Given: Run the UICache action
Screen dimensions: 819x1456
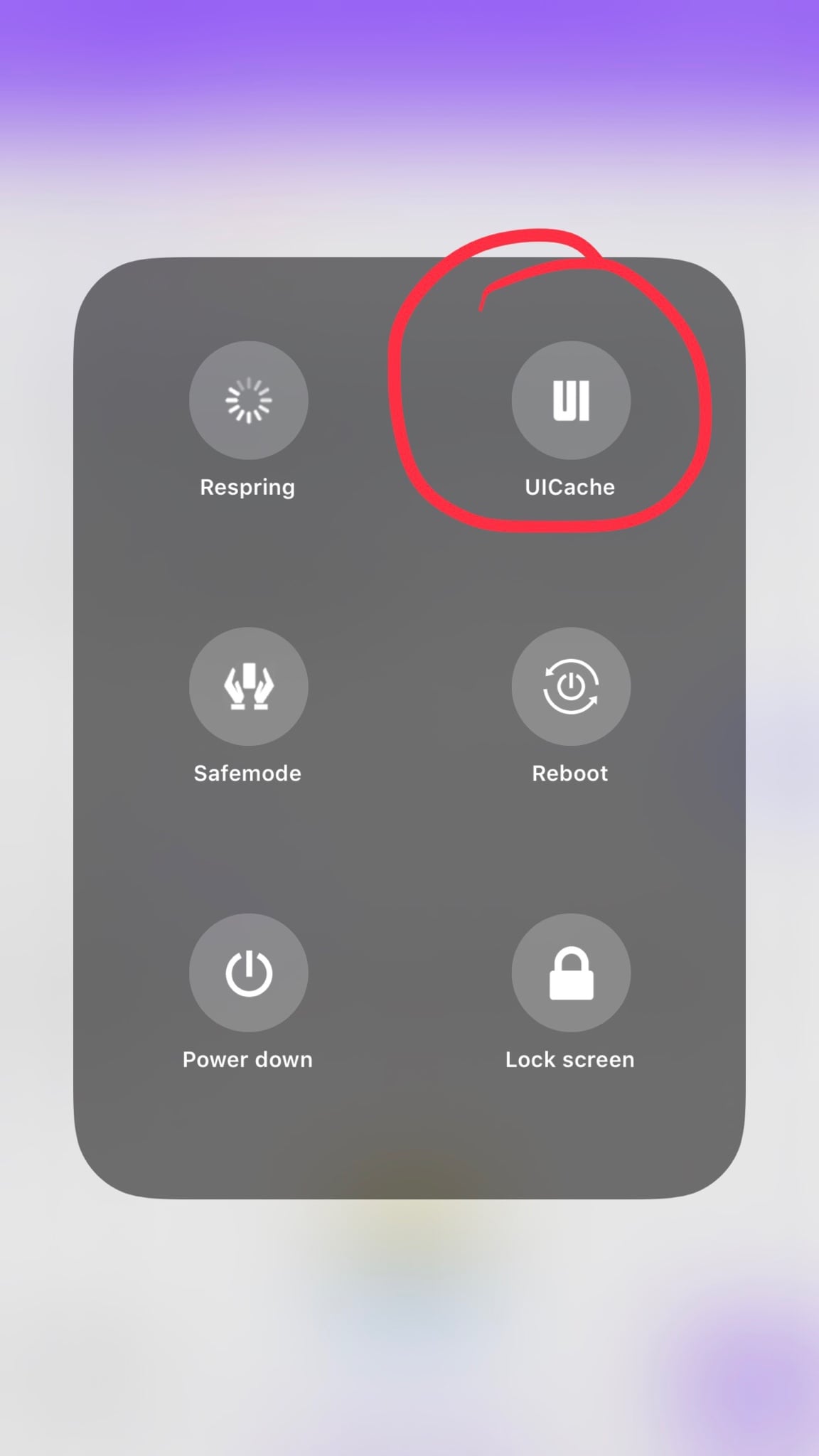Looking at the screenshot, I should tap(571, 400).
